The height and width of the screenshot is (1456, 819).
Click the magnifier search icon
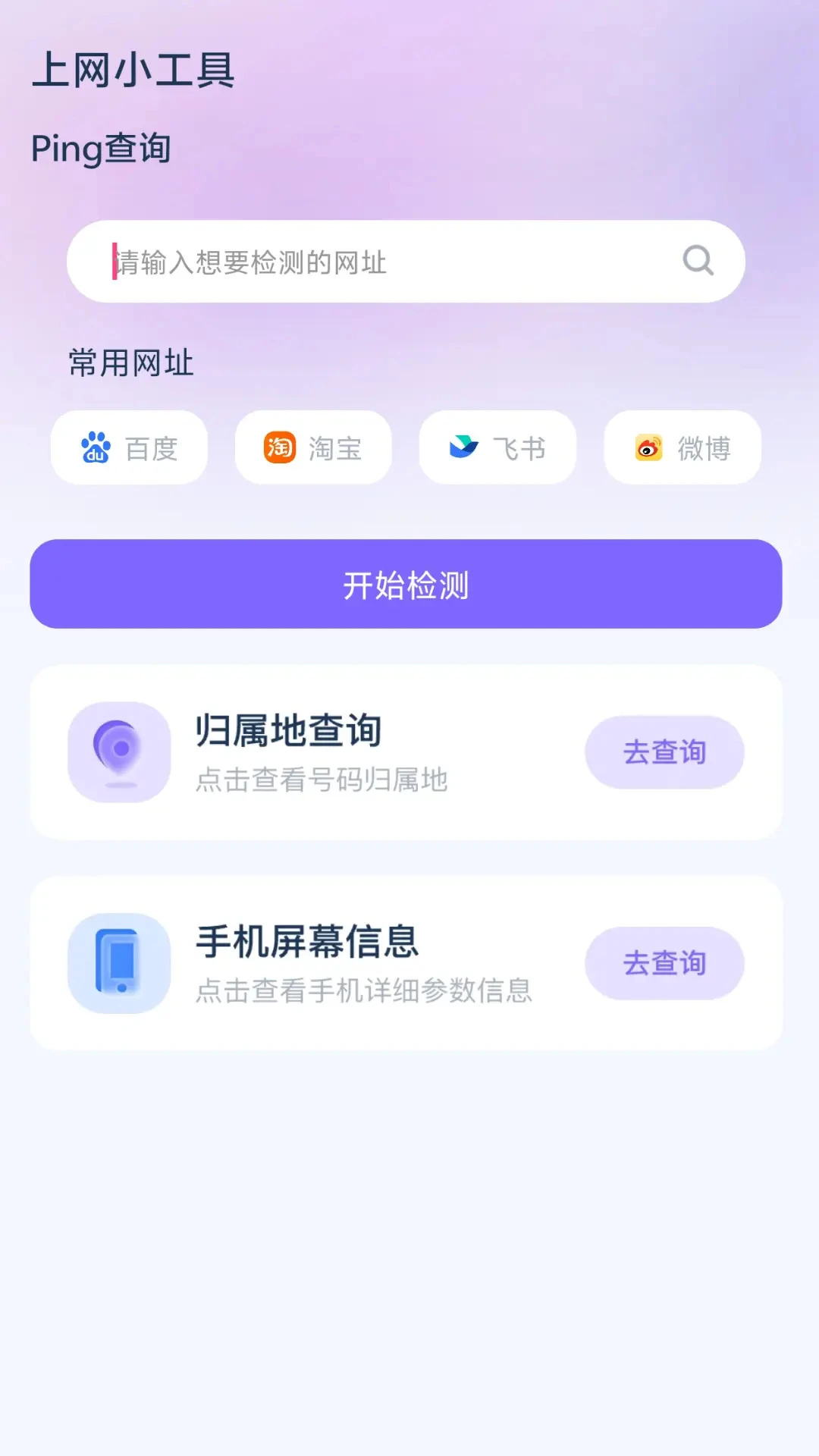(696, 261)
